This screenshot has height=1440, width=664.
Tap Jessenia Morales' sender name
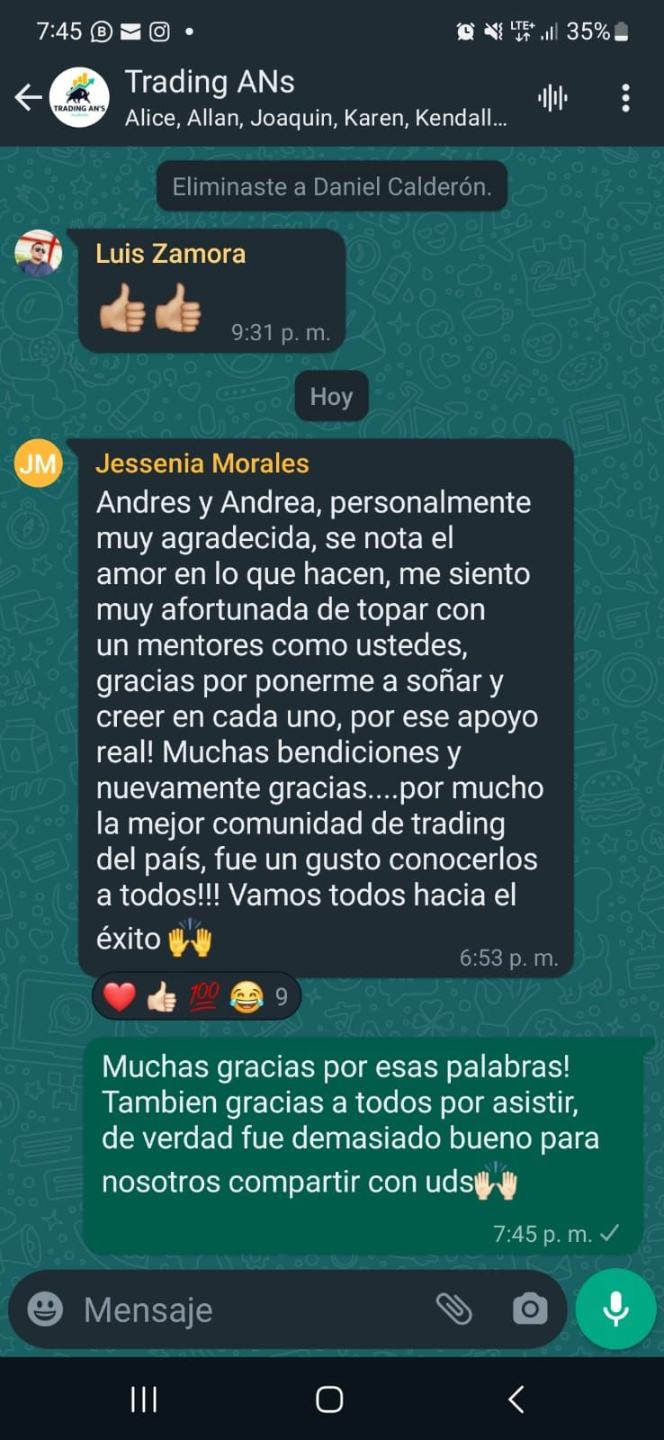(x=202, y=464)
